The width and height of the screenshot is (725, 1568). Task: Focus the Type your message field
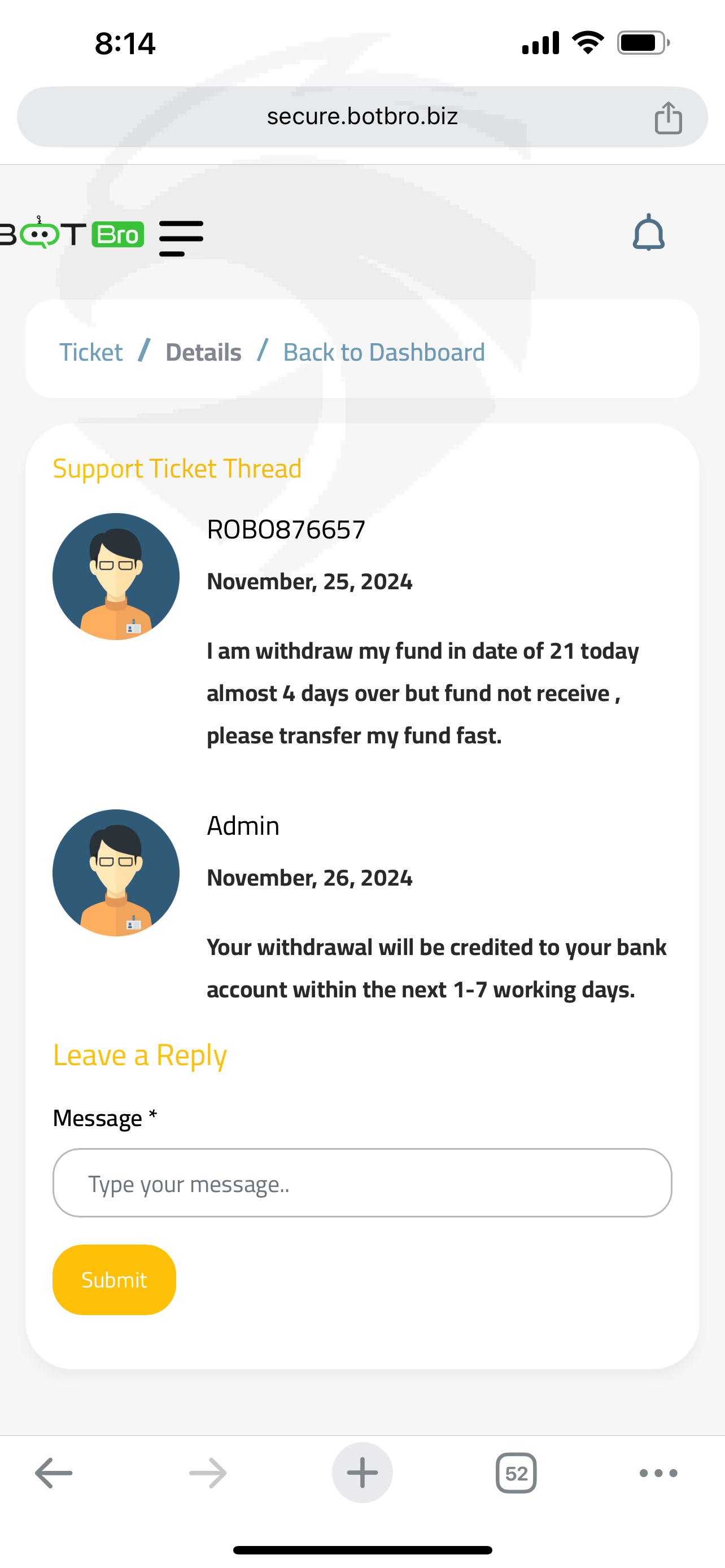tap(362, 1182)
